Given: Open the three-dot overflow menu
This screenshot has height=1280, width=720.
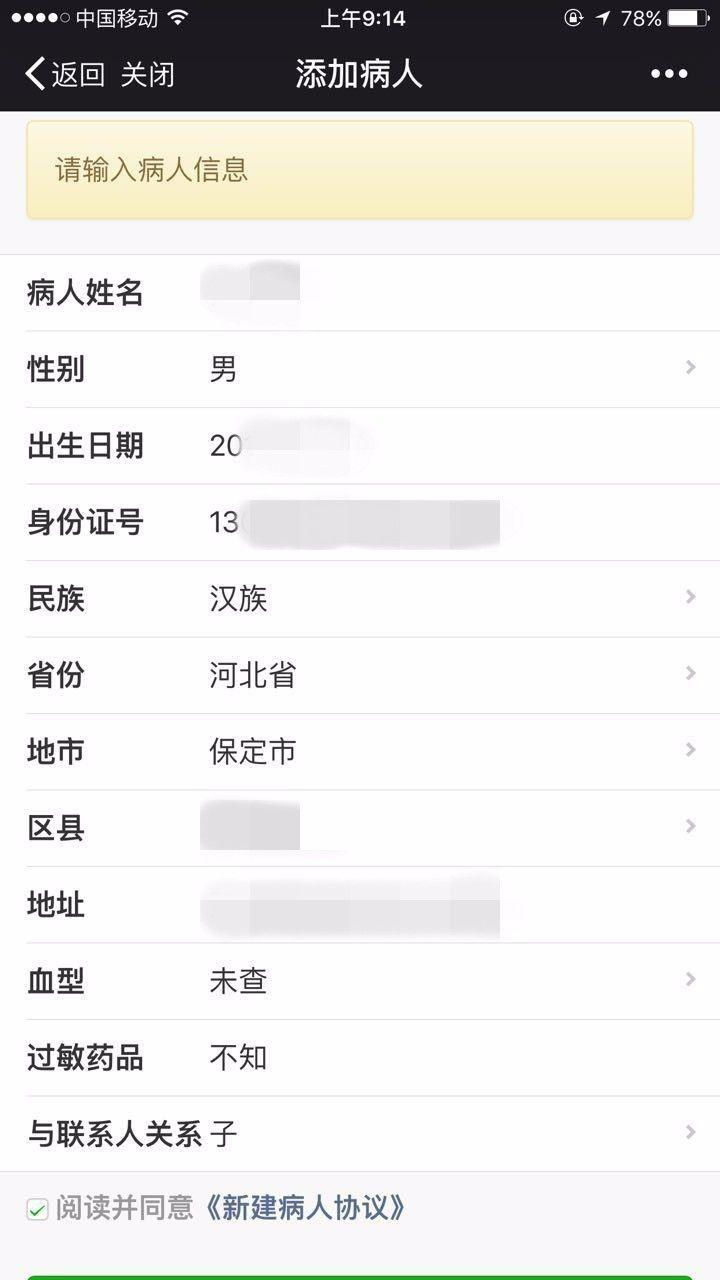Looking at the screenshot, I should [668, 74].
